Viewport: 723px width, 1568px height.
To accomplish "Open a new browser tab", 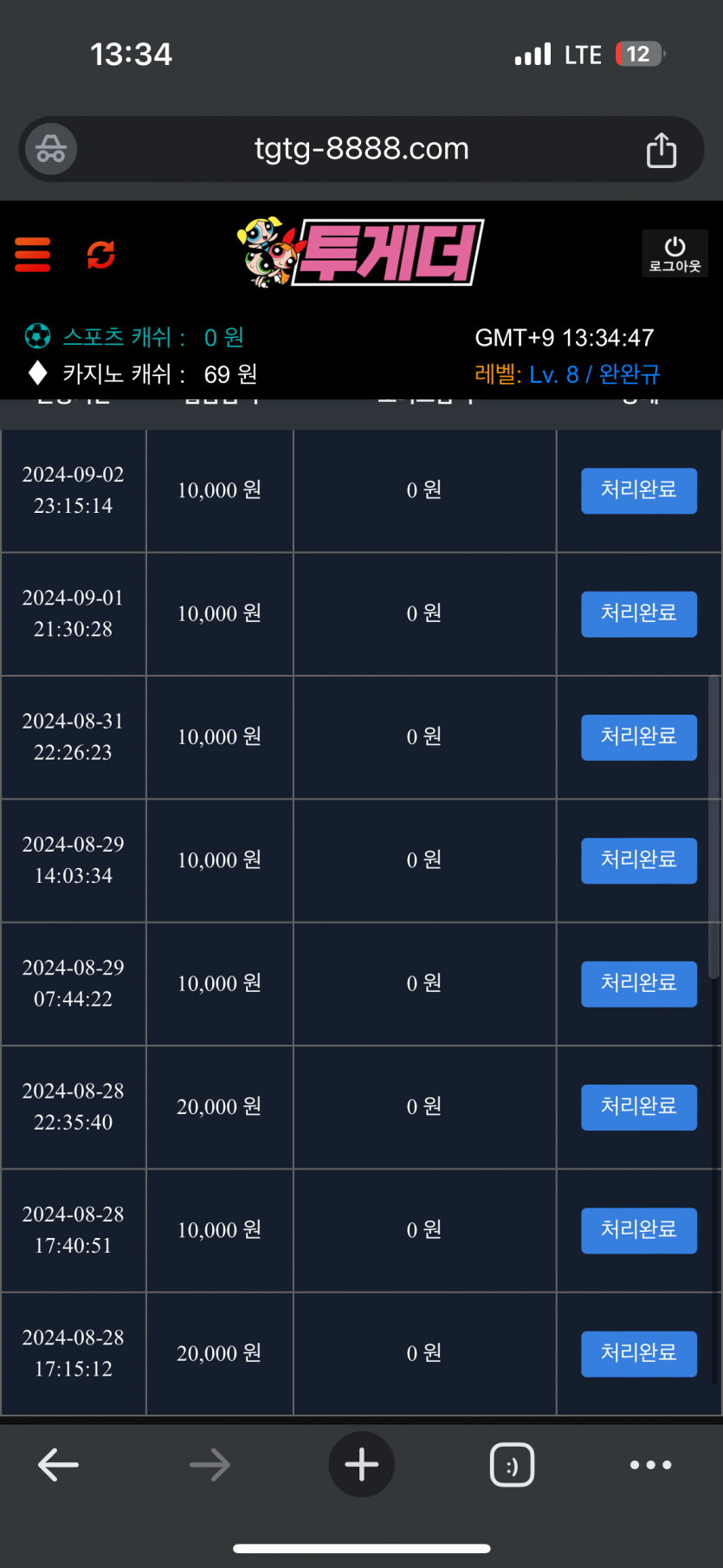I will [361, 1465].
